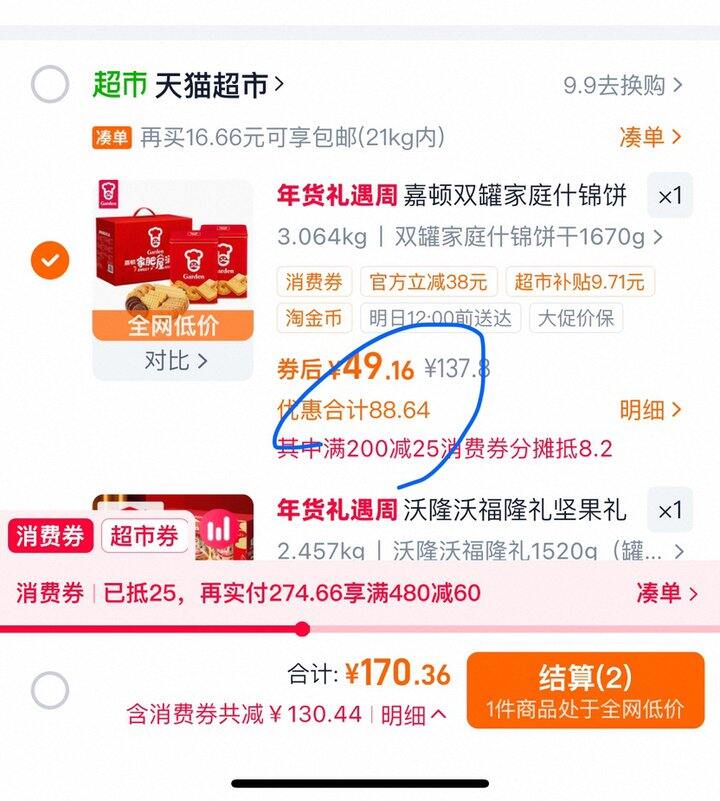The image size is (720, 801).
Task: Change quantity ×1 of 嘉顿 biscuits
Action: pyautogui.click(x=670, y=195)
